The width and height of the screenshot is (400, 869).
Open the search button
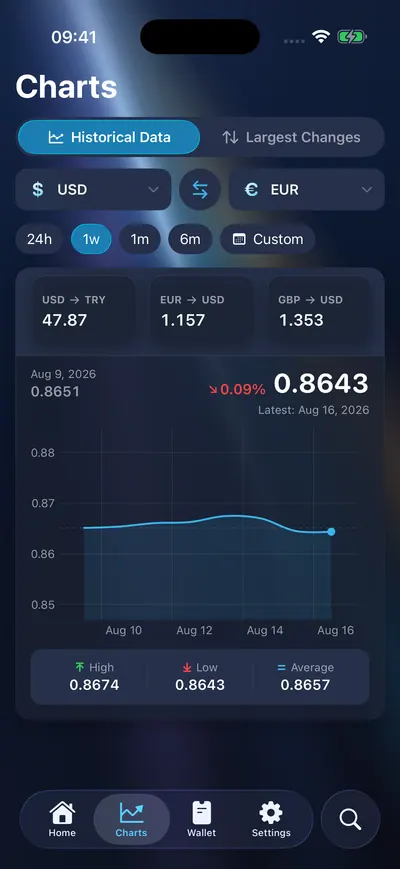[350, 819]
